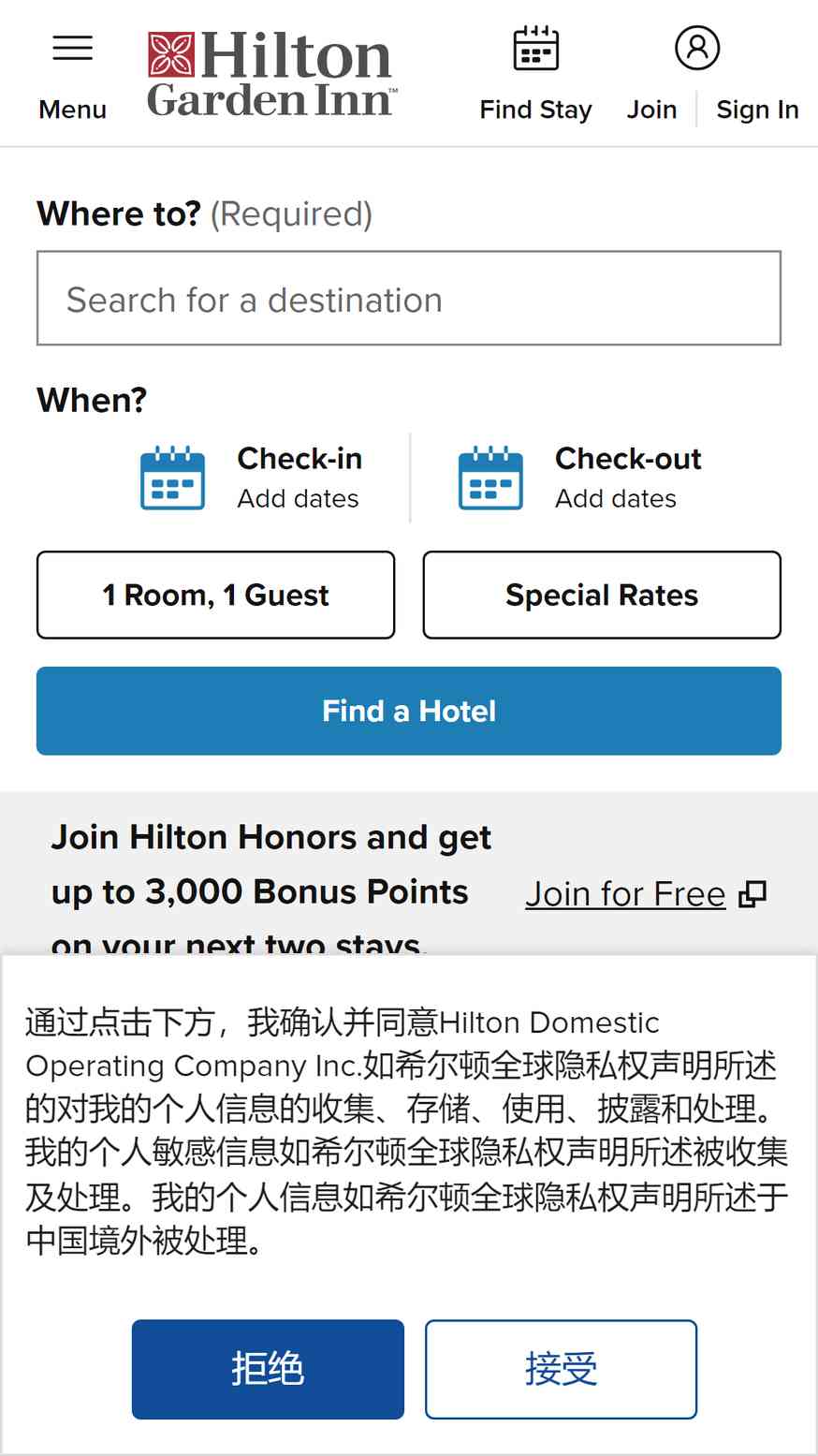Open the 1 Room, 1 Guest selector
Image resolution: width=818 pixels, height=1456 pixels.
[215, 595]
